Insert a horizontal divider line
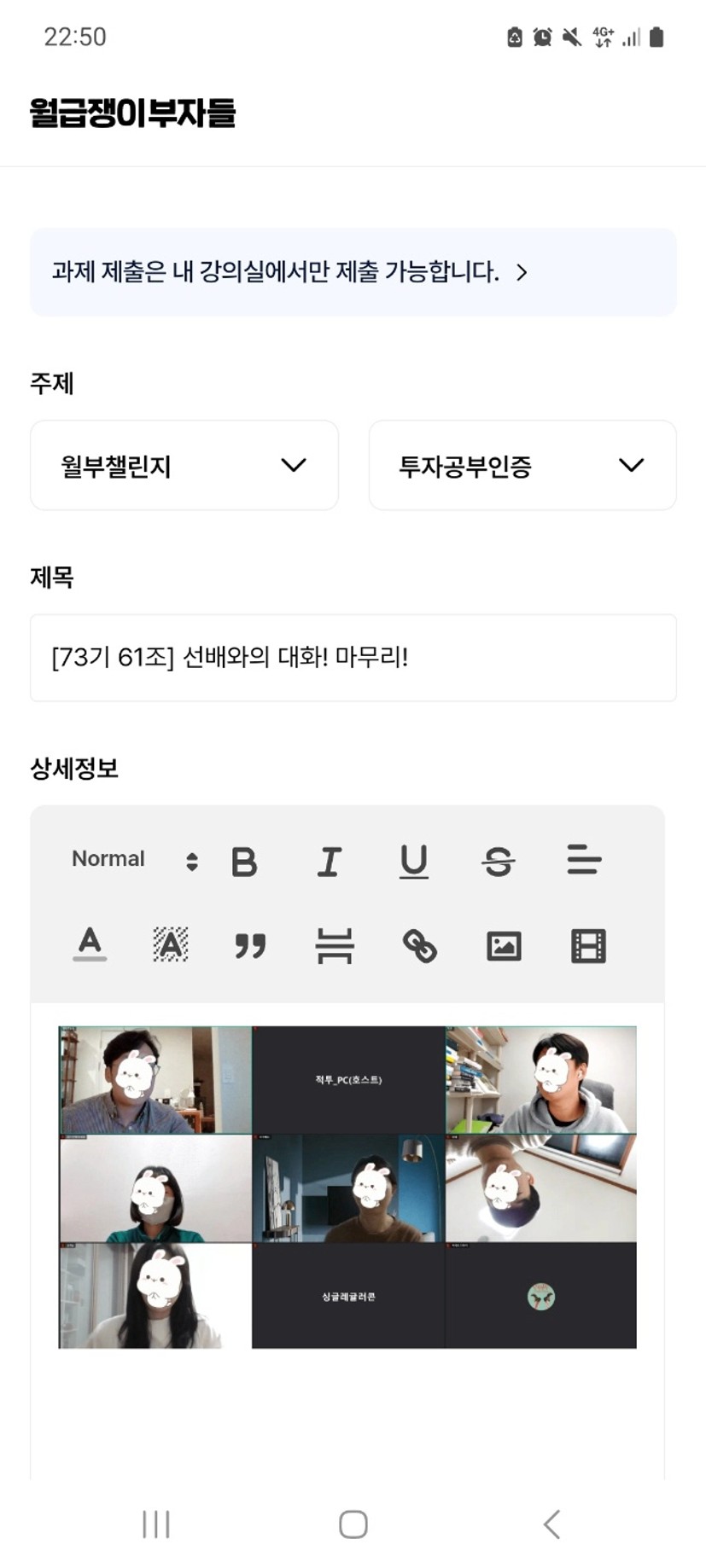 point(335,945)
